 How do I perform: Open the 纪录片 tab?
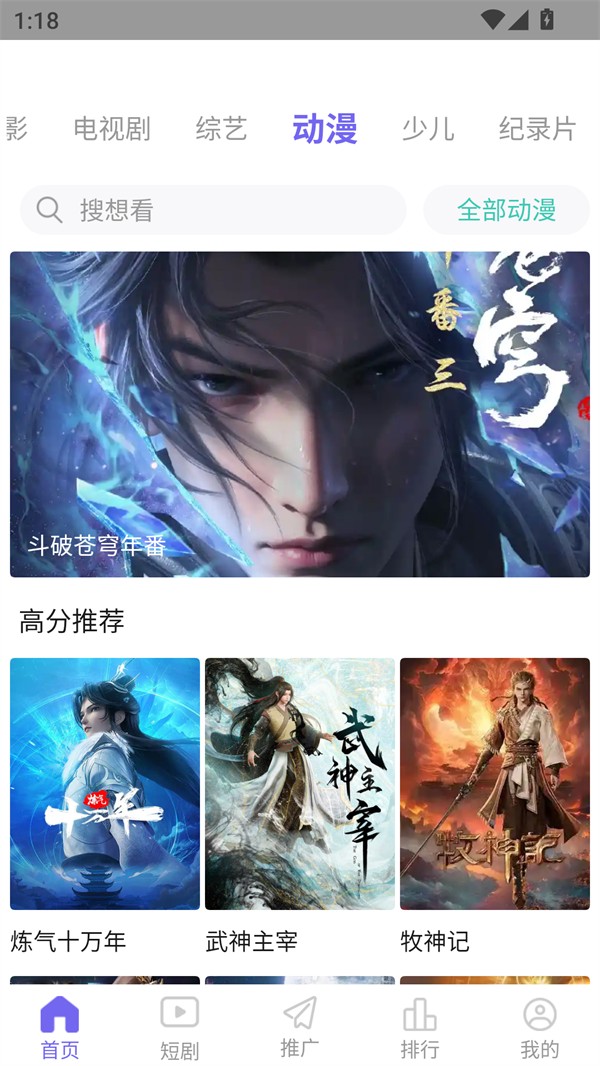coord(537,129)
